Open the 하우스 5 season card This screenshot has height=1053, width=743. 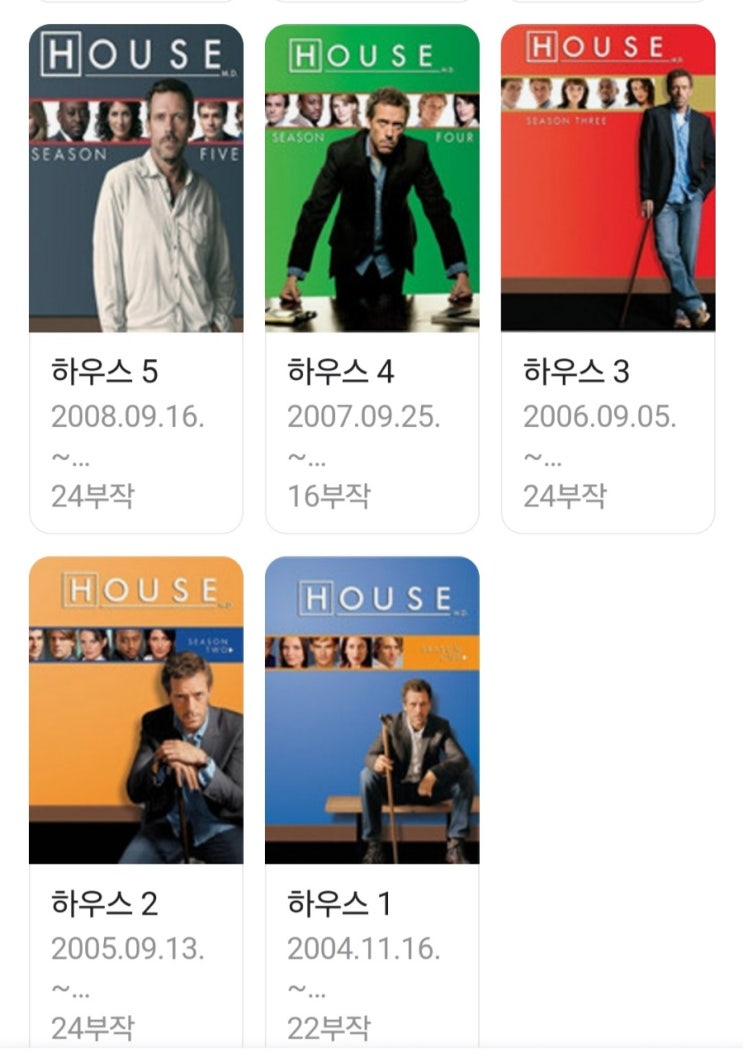coord(136,278)
